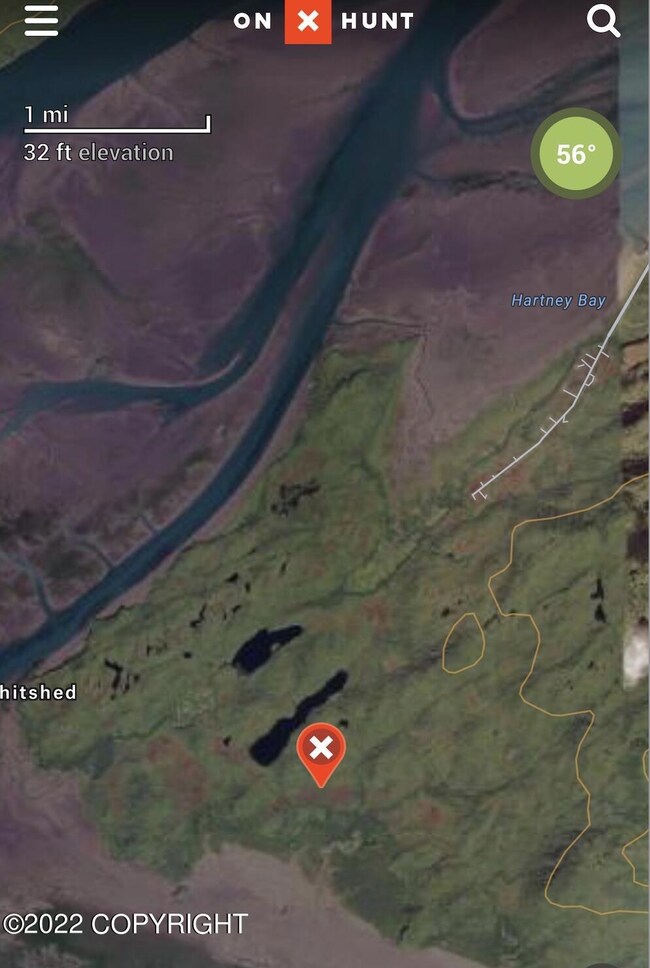Select the red X waypoint marker
Viewport: 650px width, 968px height.
321,750
